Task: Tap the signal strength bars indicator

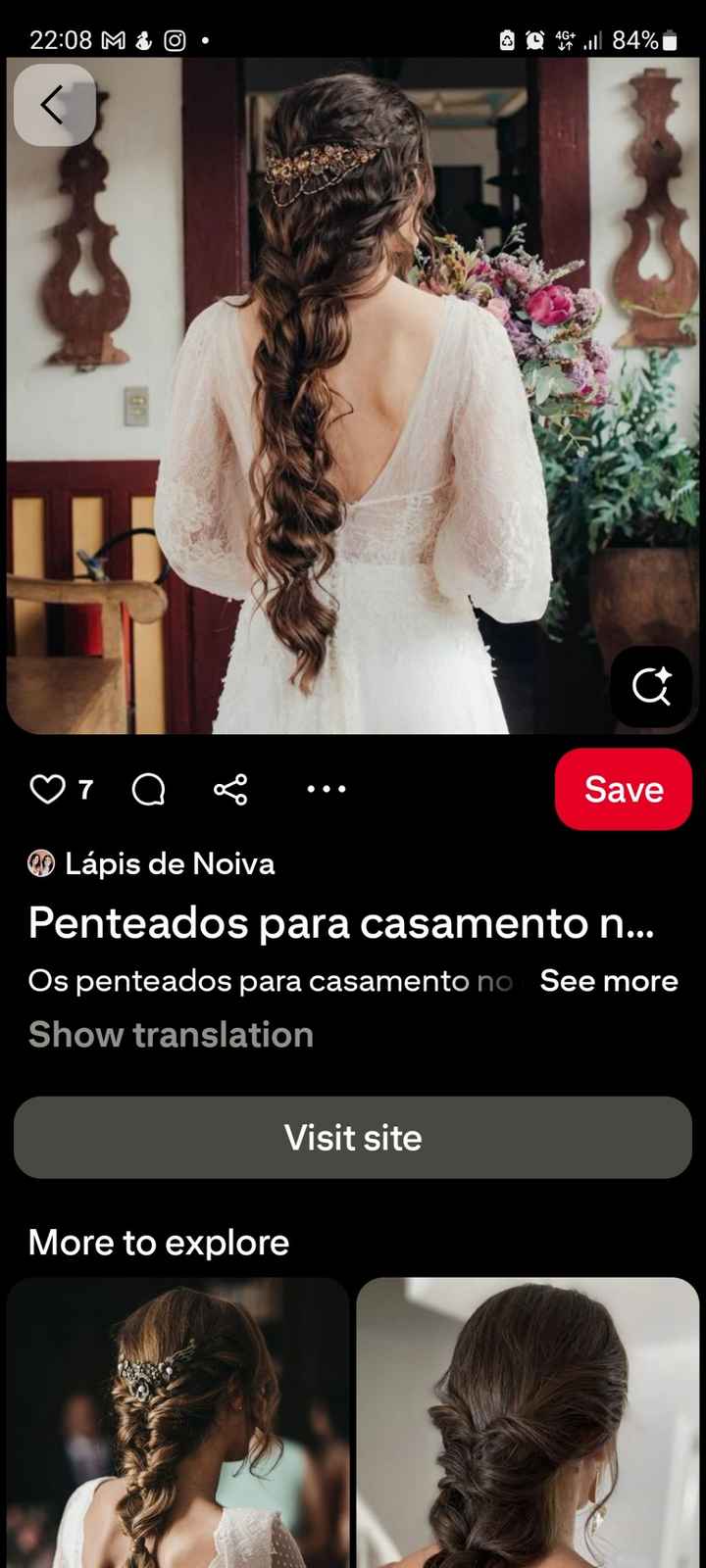Action: tap(592, 40)
